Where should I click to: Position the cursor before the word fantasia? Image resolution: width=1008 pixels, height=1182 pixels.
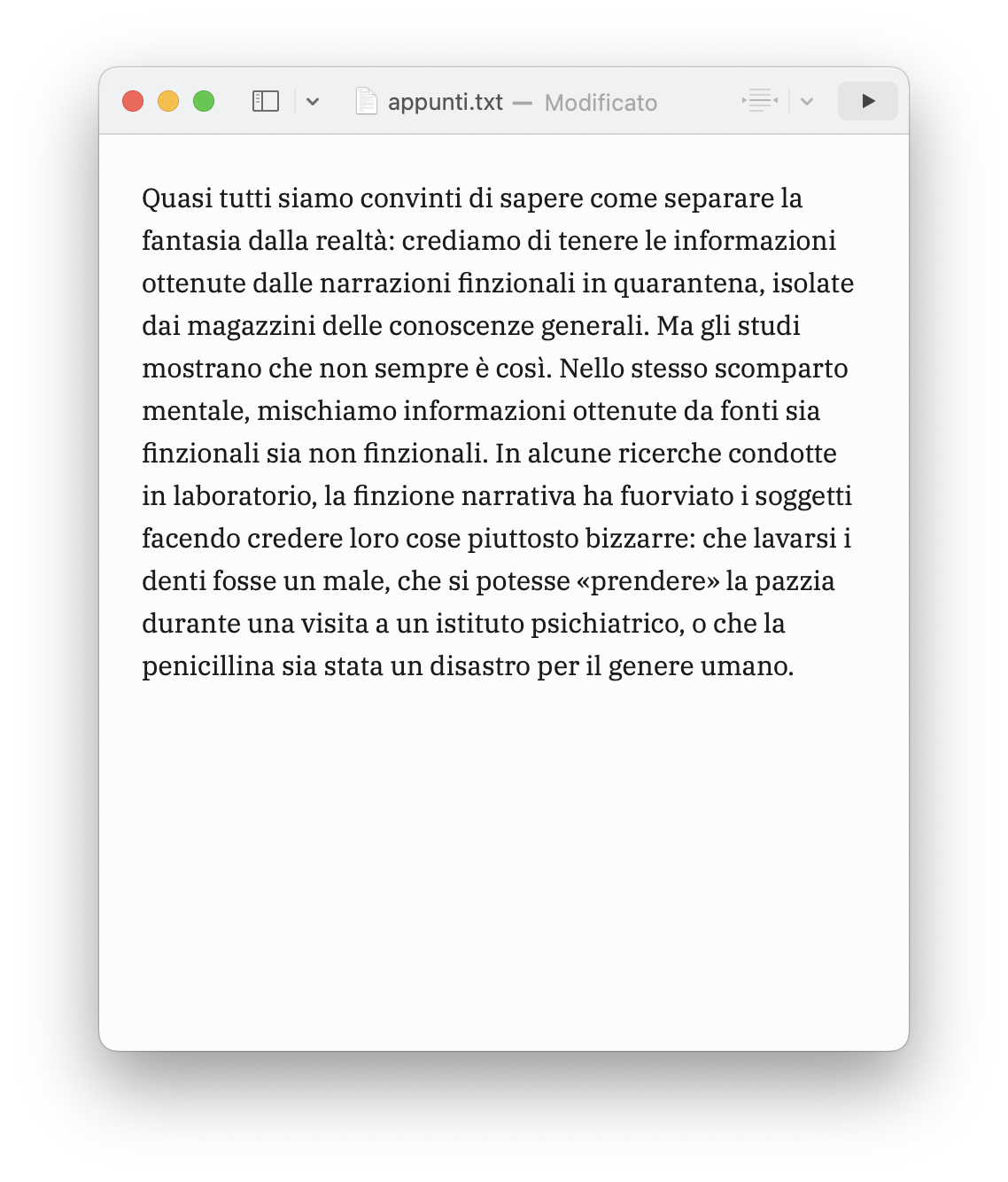pos(143,240)
